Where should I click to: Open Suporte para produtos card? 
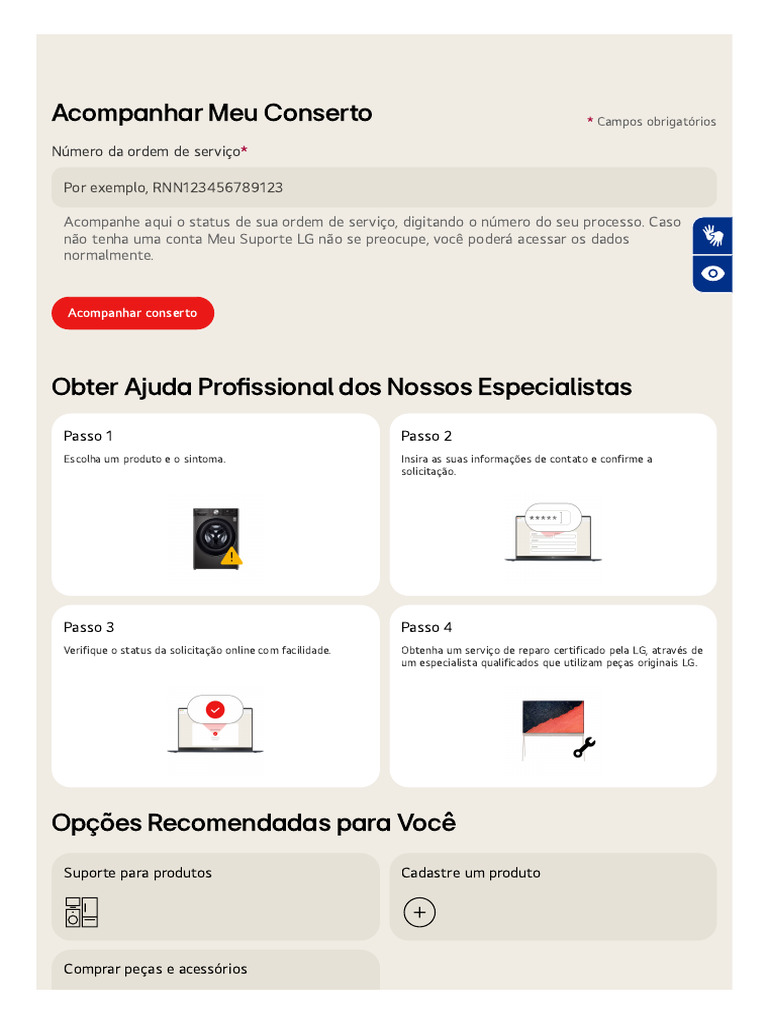[216, 896]
